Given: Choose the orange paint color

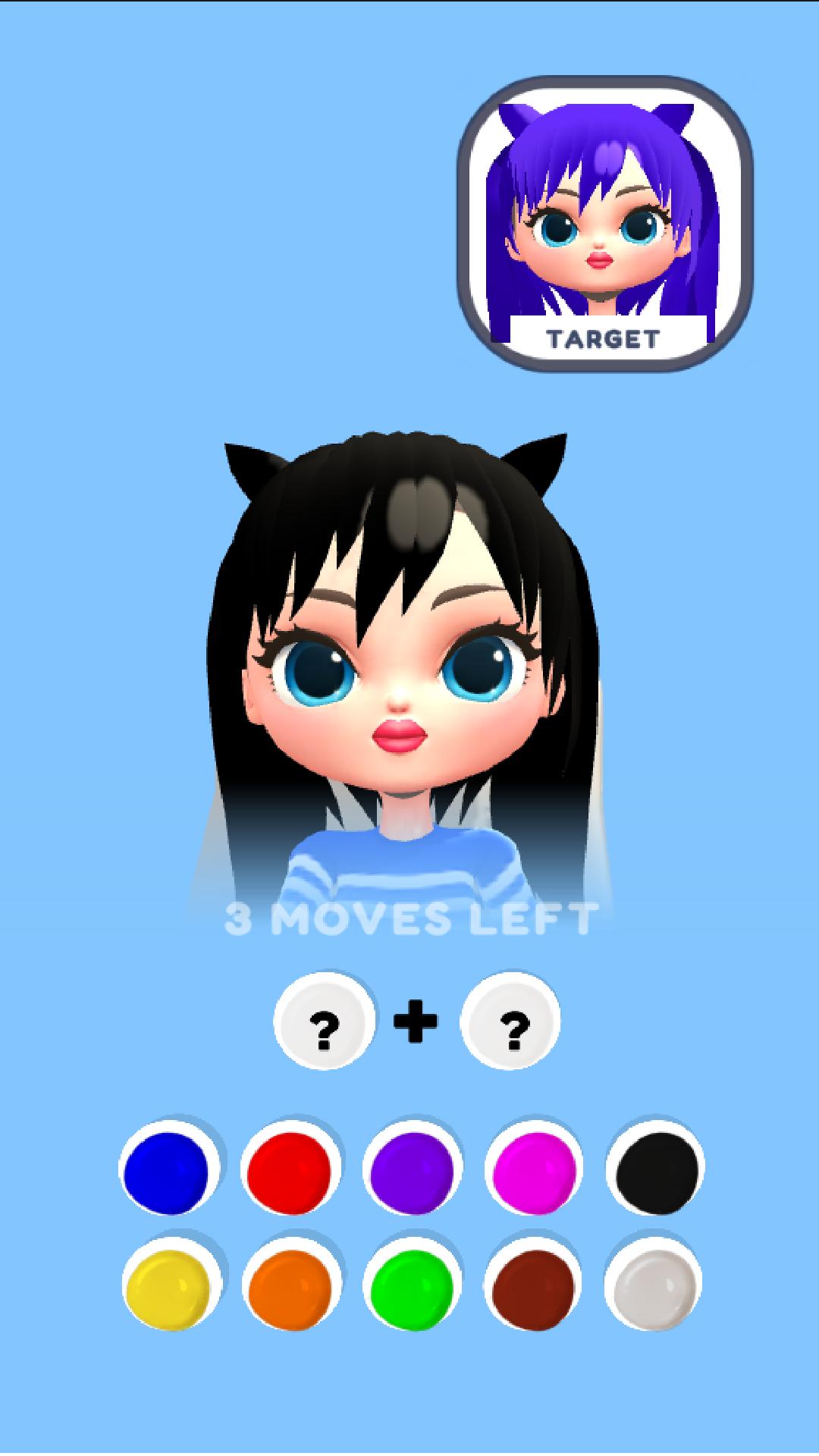Looking at the screenshot, I should click(x=290, y=1285).
